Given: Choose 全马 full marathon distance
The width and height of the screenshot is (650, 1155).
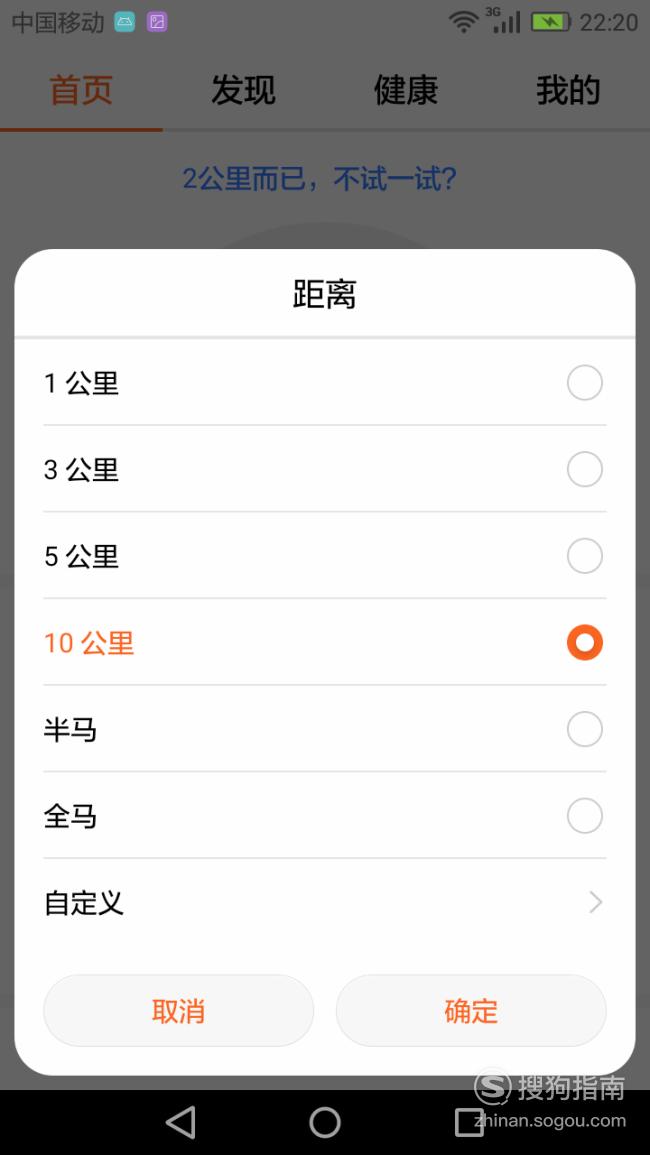Looking at the screenshot, I should tap(324, 815).
